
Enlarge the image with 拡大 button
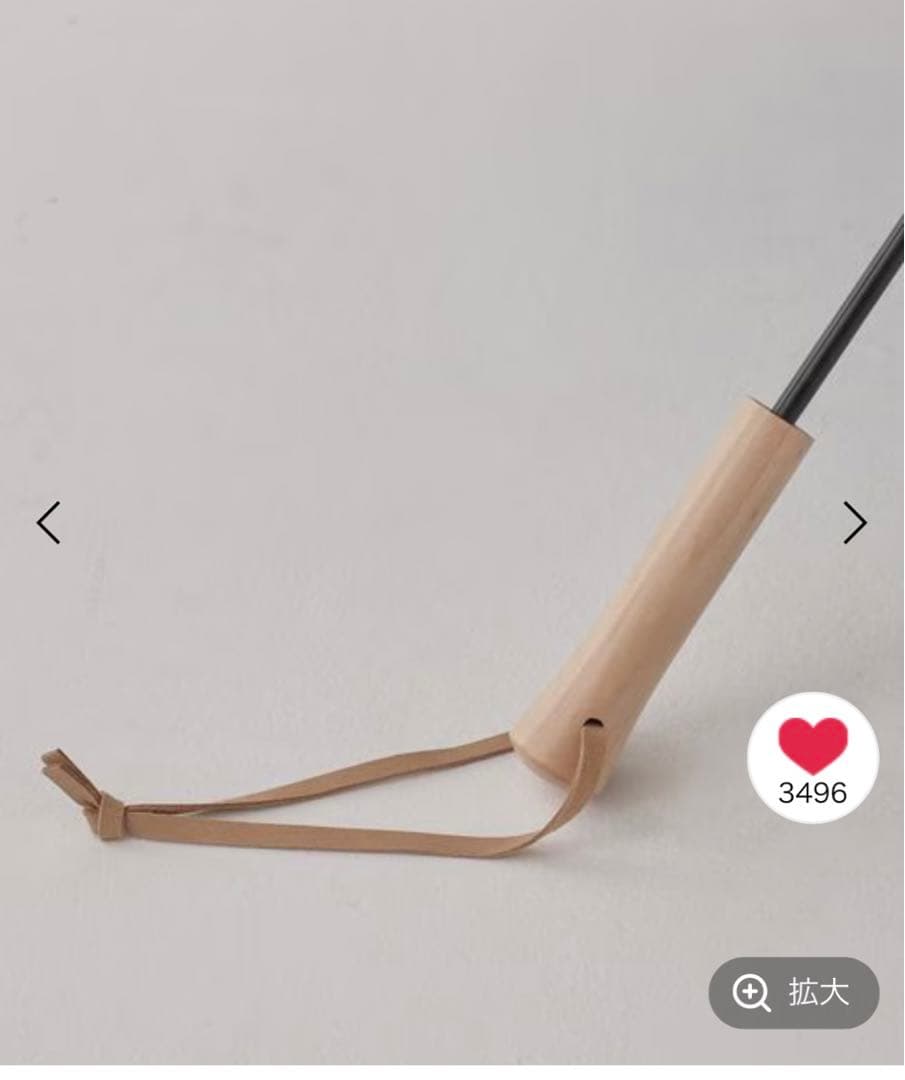[x=794, y=992]
